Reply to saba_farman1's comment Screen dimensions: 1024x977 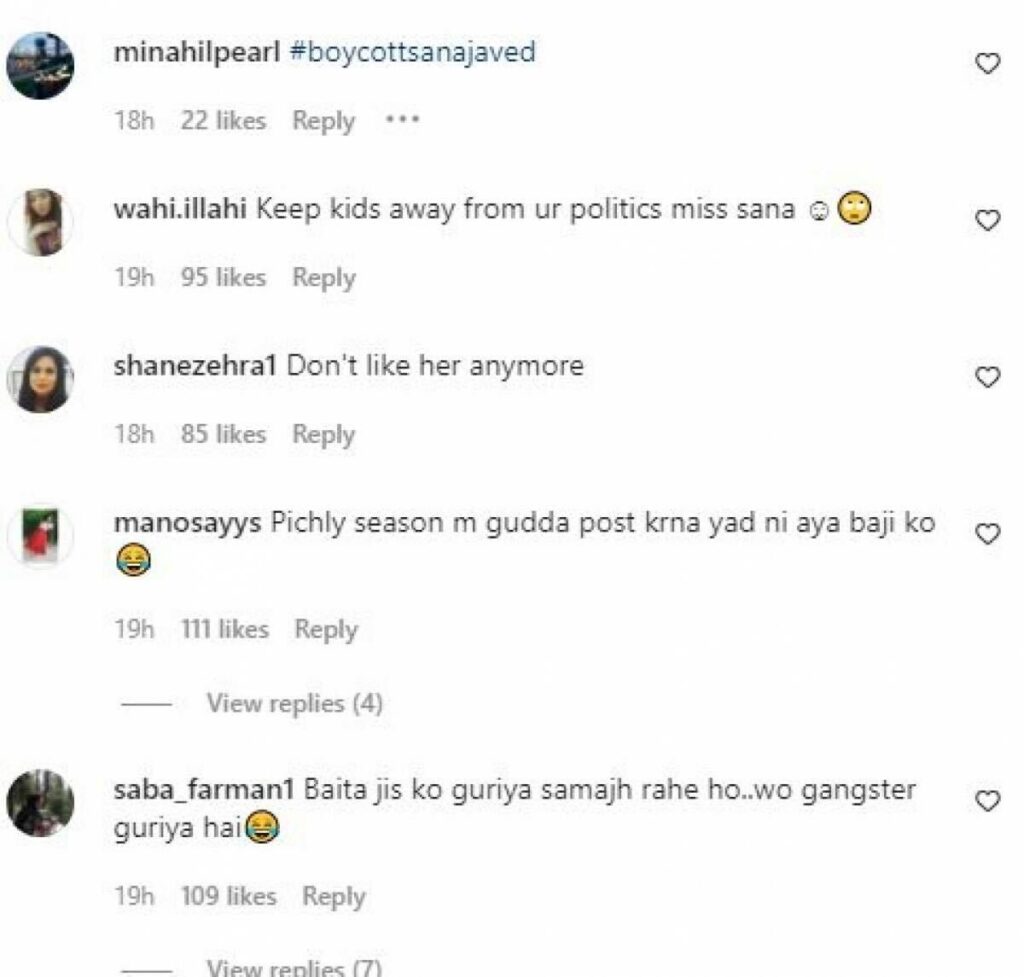pos(334,897)
